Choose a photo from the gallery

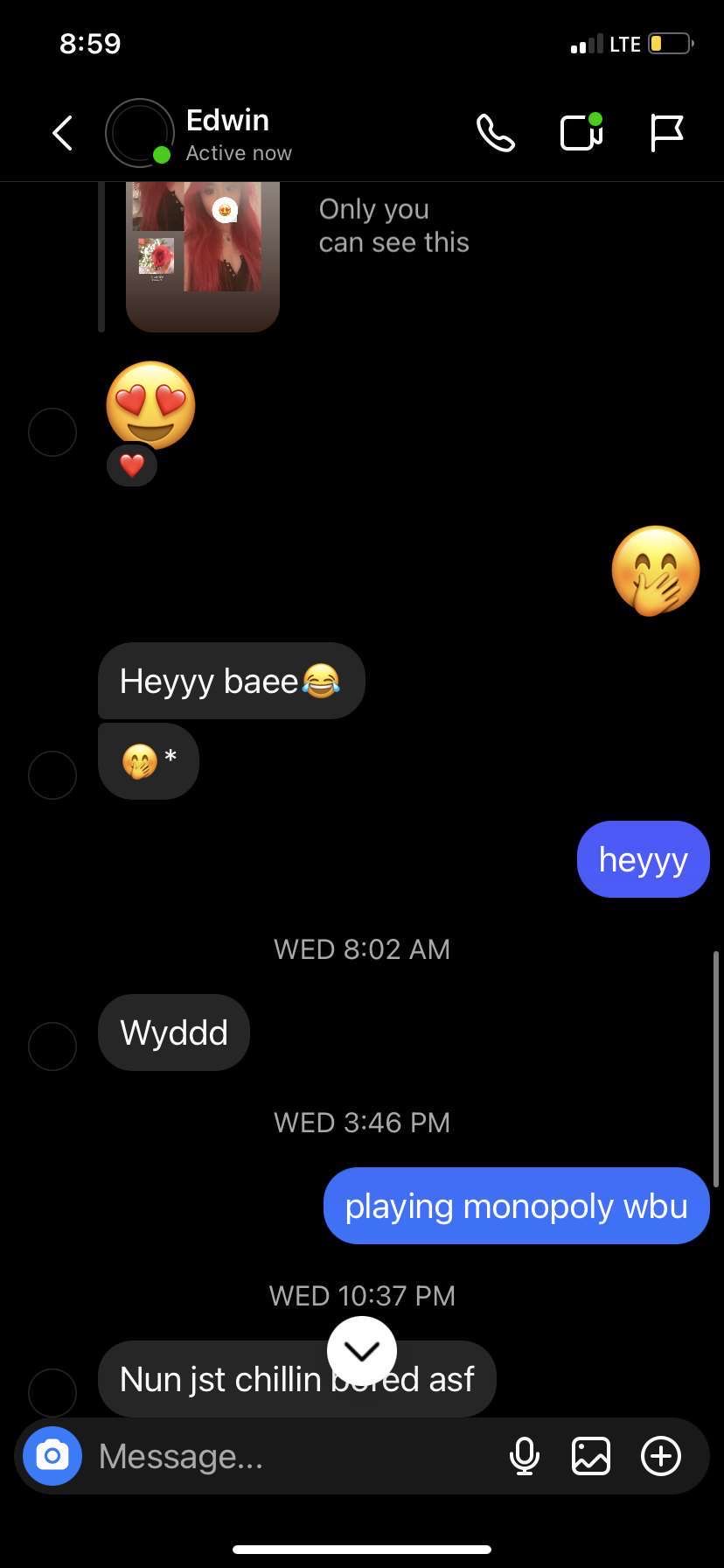[x=591, y=1456]
